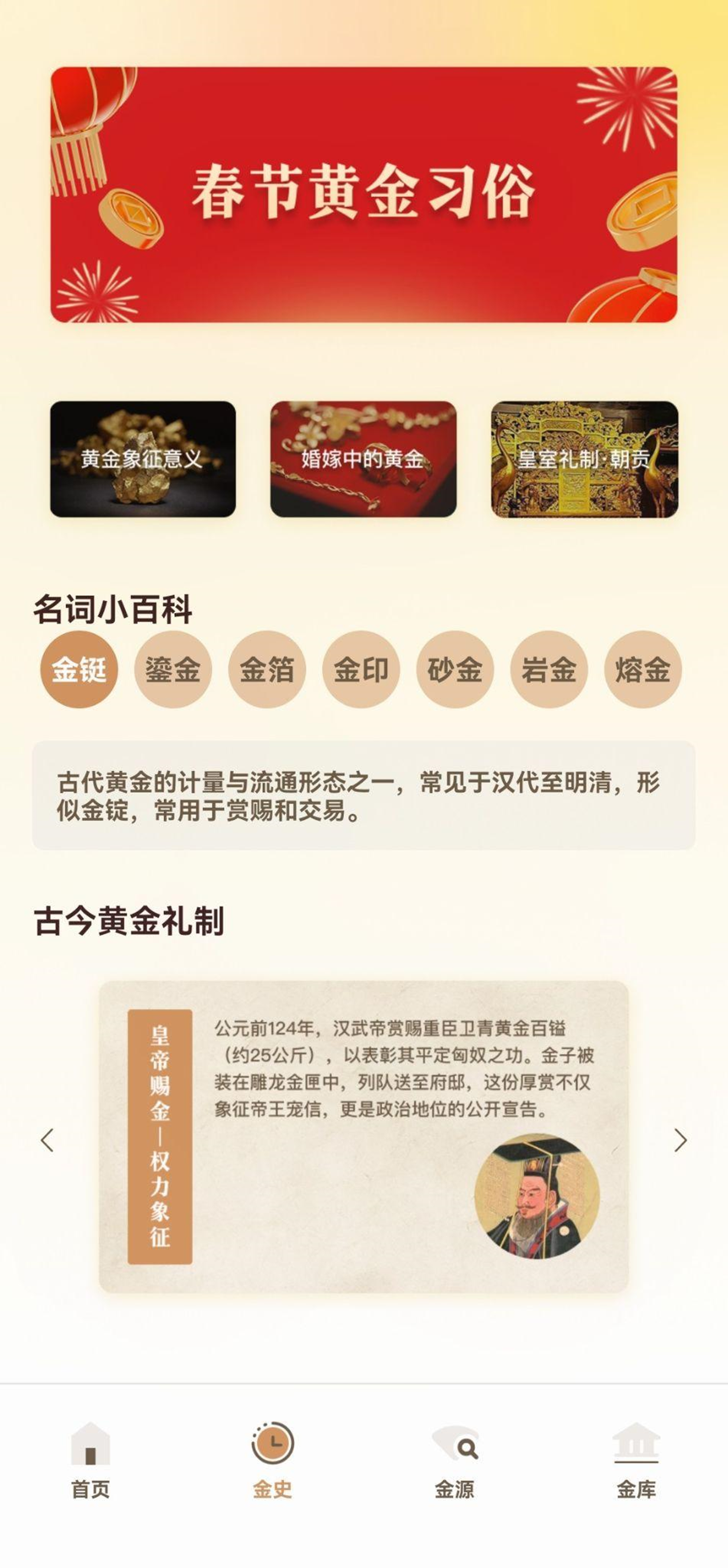Switch to the 金库 tab
Viewport: 728px width, 1568px height.
click(636, 1461)
